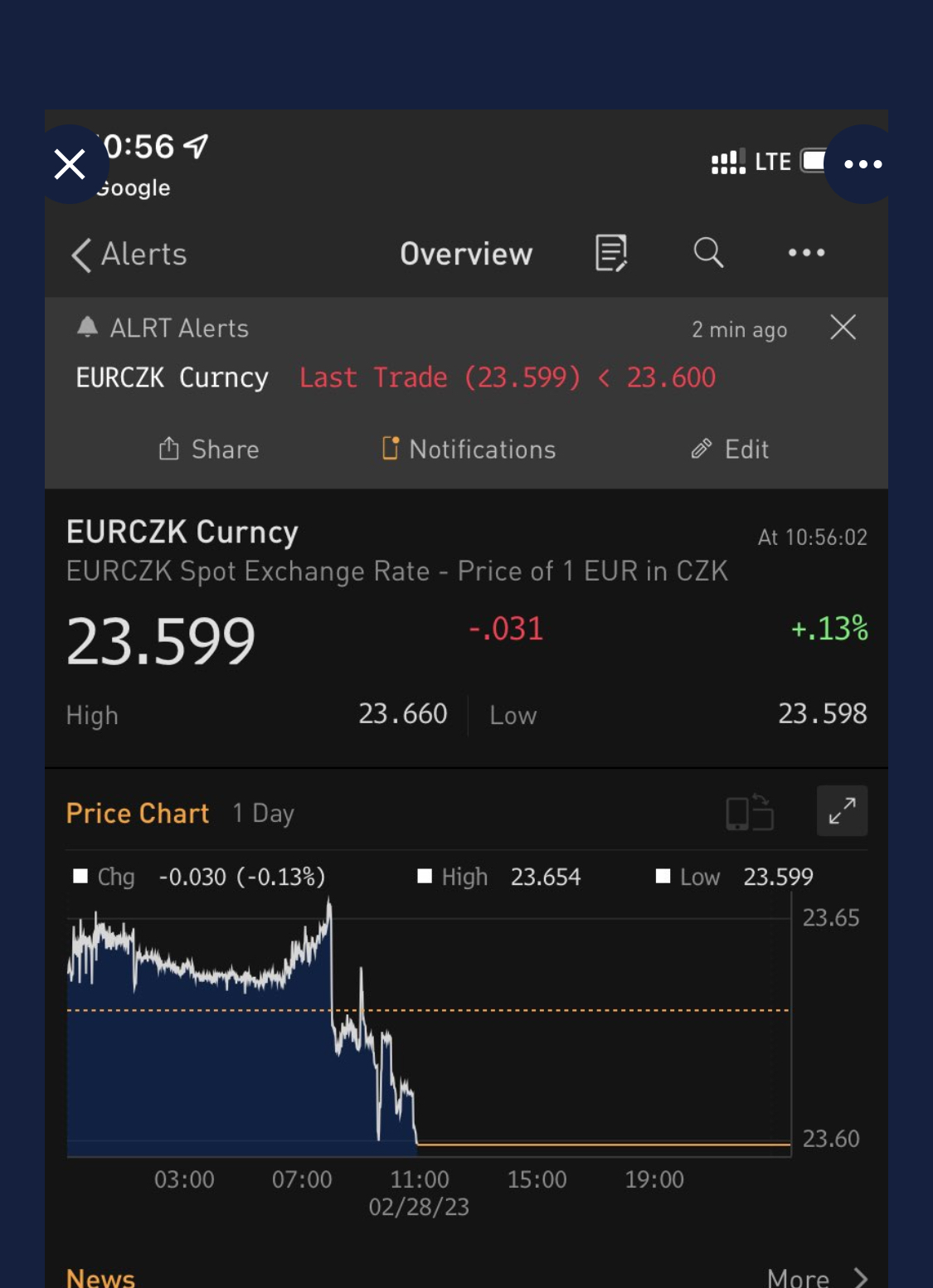
Task: Go back to Alerts
Action: (129, 255)
